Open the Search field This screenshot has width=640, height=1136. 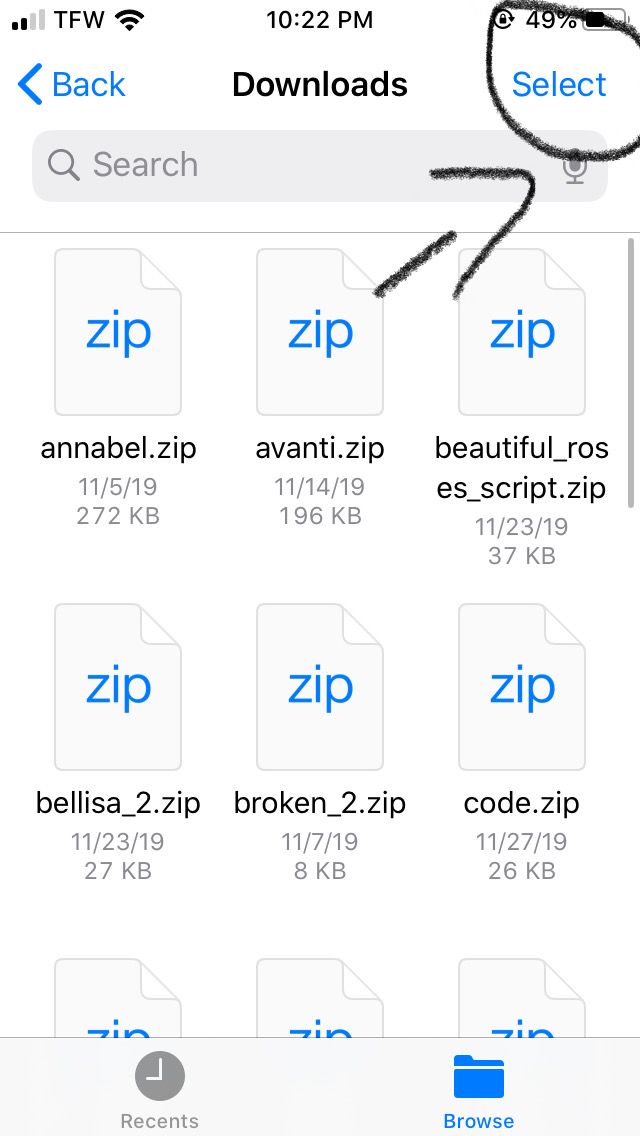320,166
